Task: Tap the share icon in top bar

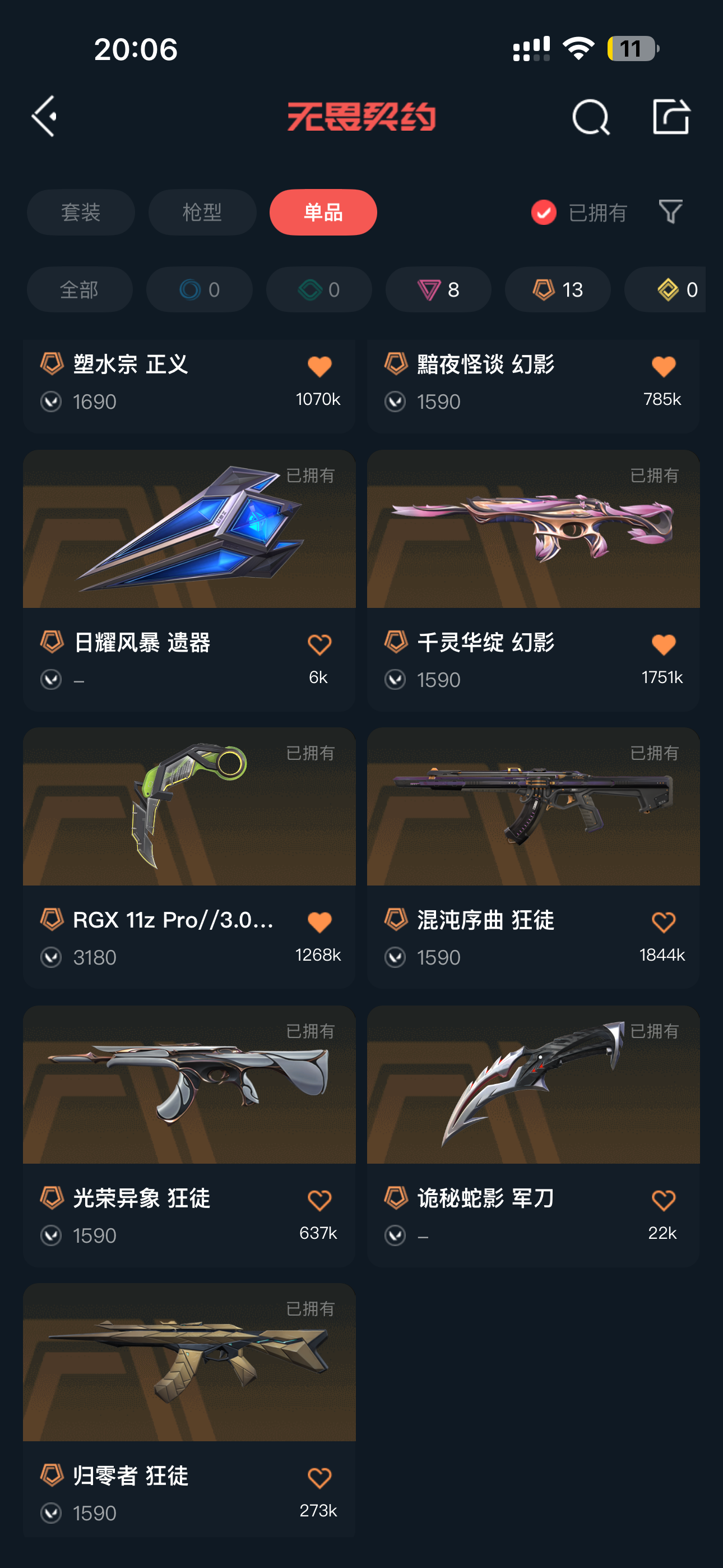Action: [x=671, y=116]
